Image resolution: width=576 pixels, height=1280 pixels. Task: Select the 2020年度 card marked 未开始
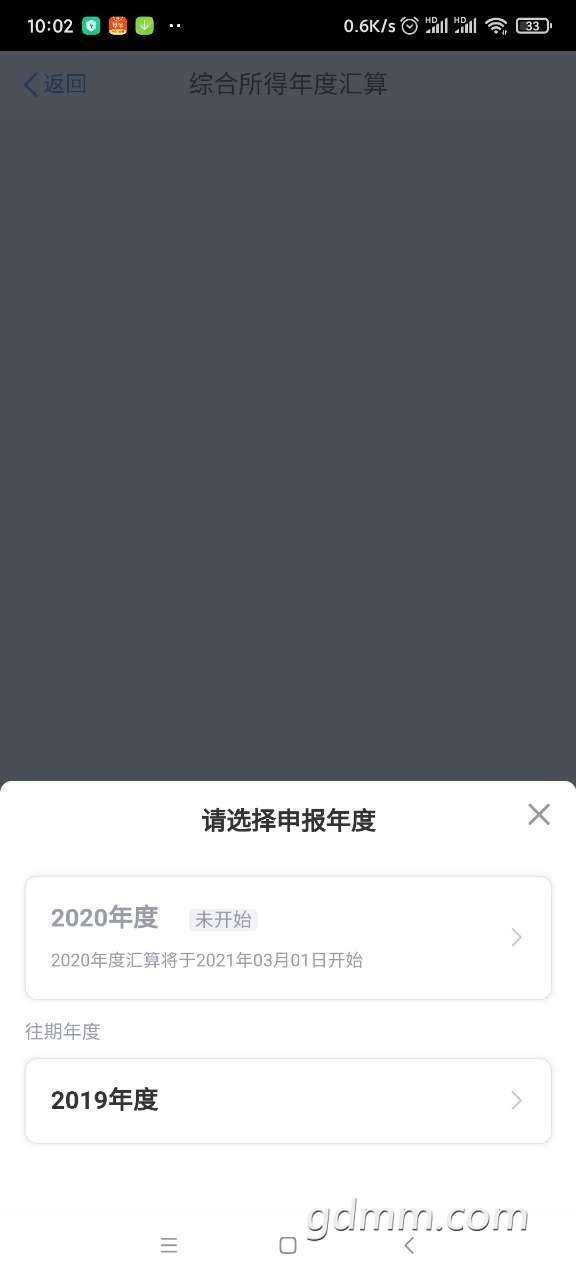[288, 937]
